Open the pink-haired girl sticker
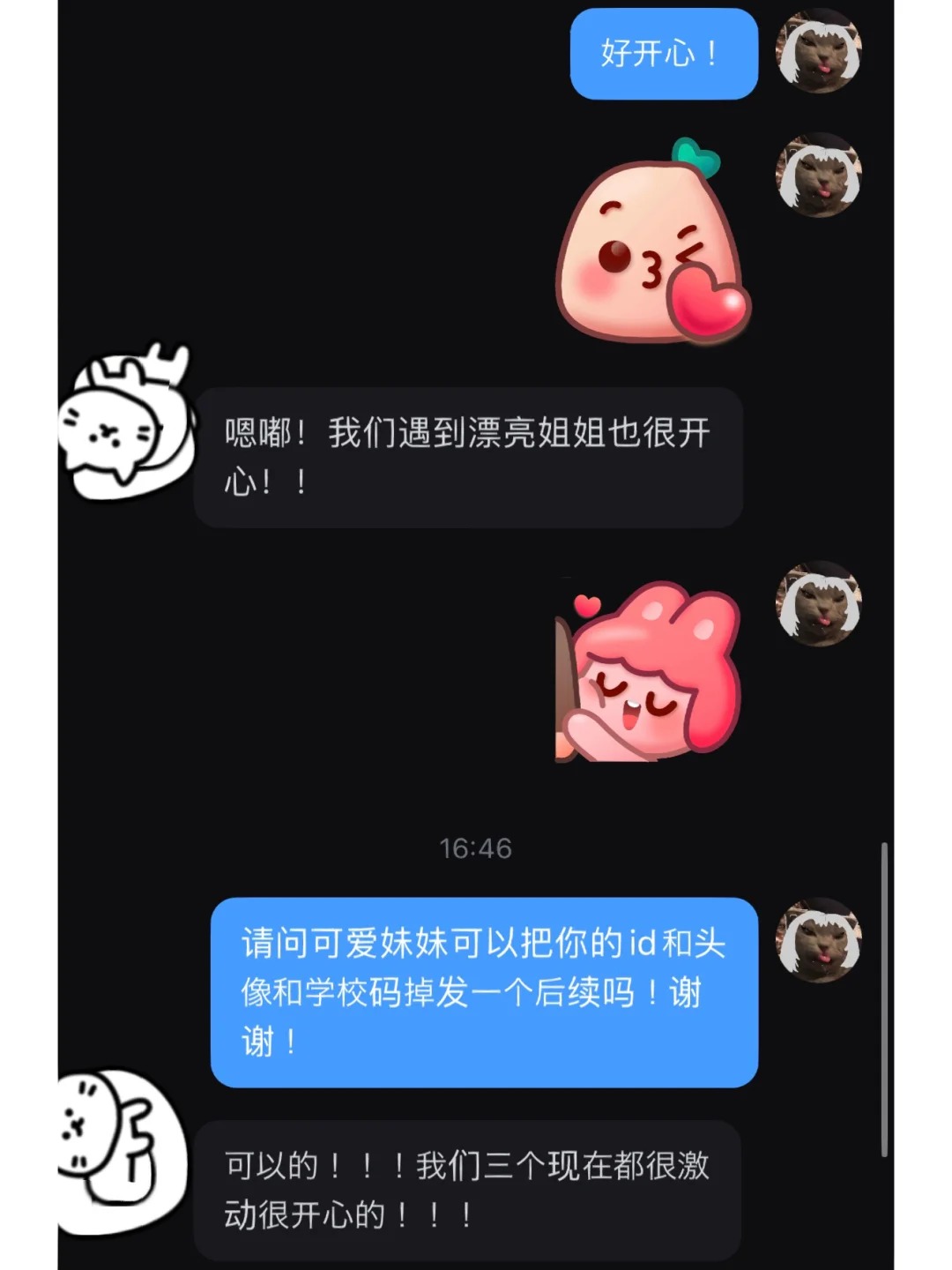 click(648, 672)
